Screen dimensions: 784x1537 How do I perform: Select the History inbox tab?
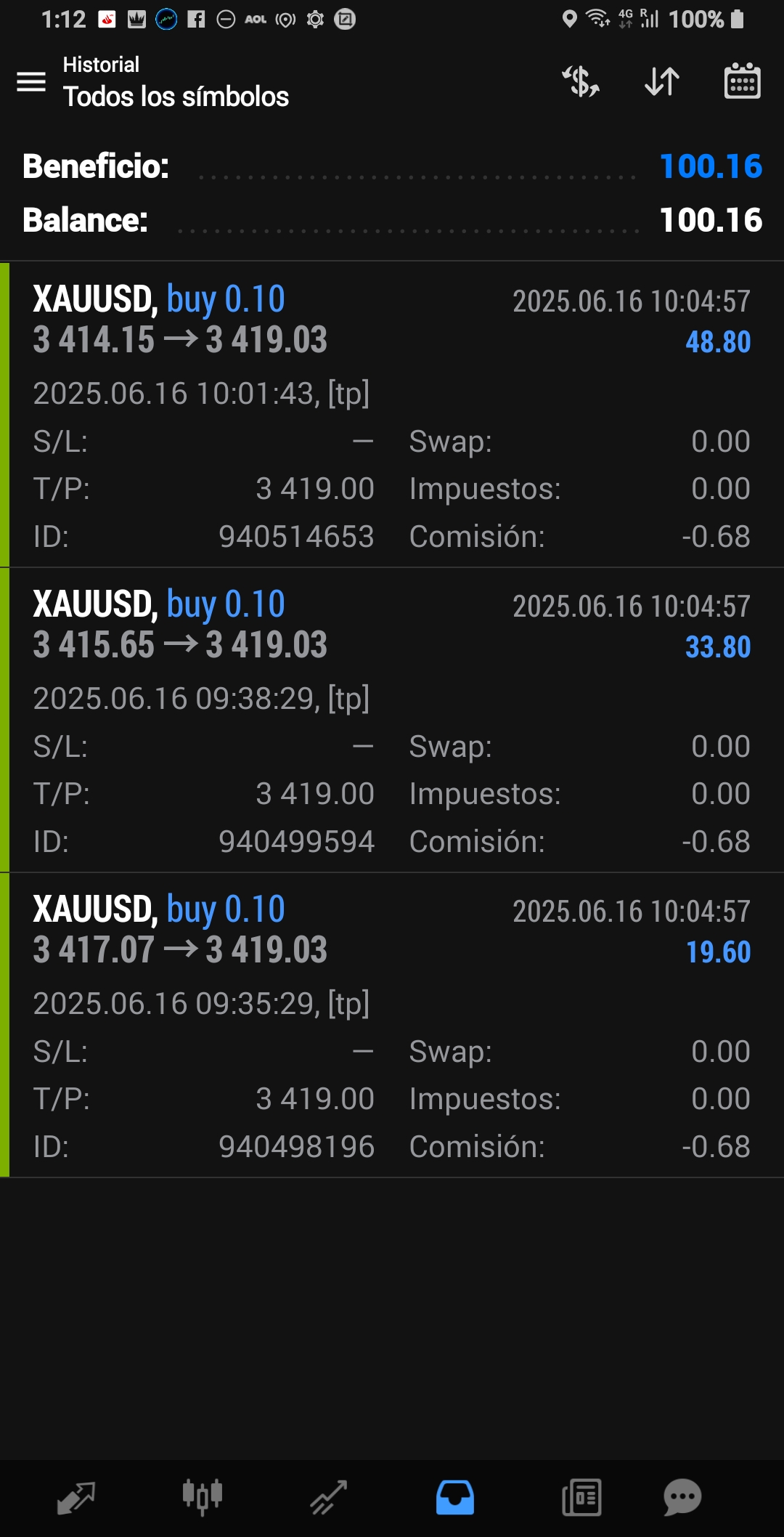[x=455, y=1498]
